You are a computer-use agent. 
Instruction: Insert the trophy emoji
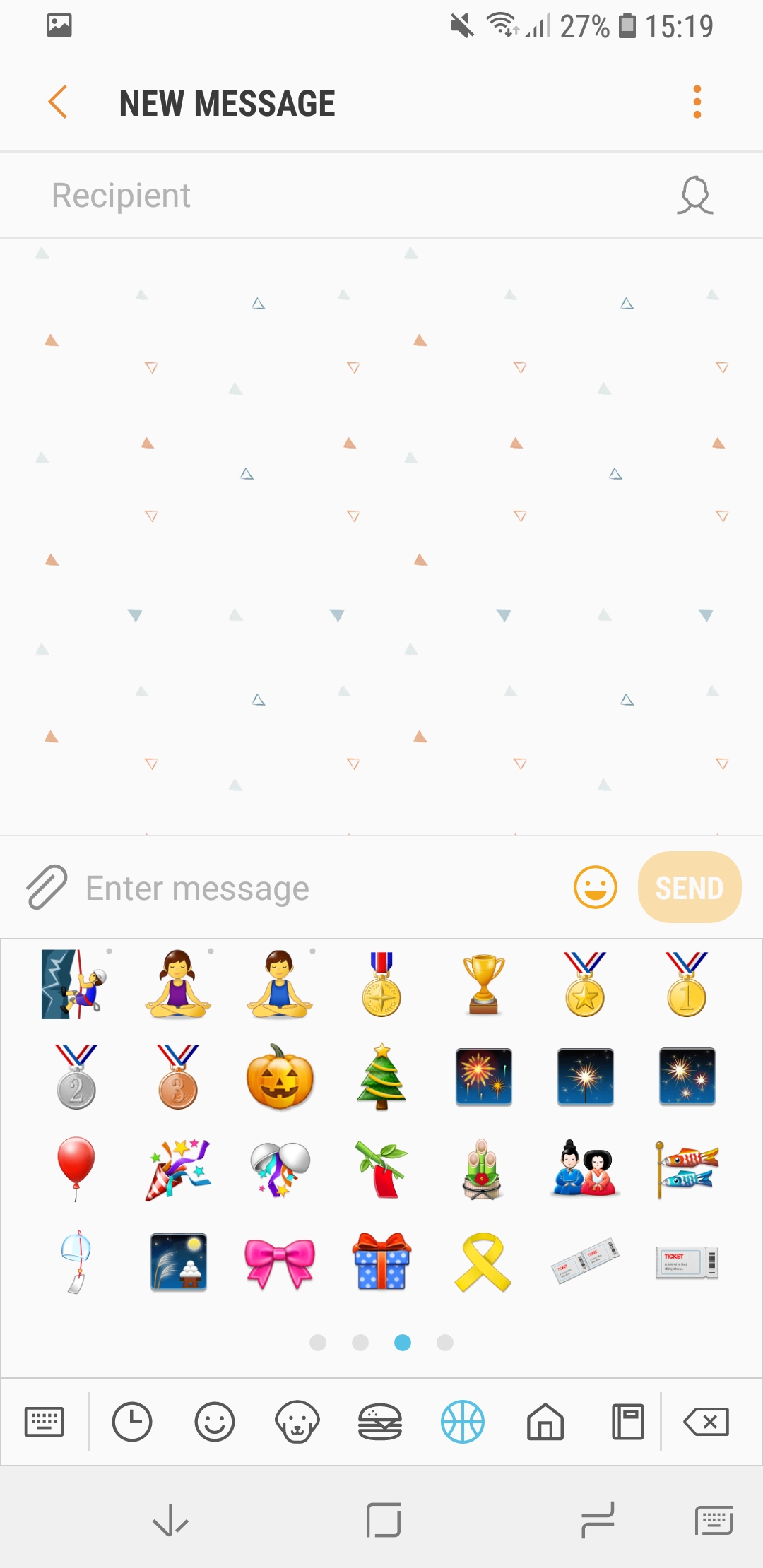coord(483,984)
